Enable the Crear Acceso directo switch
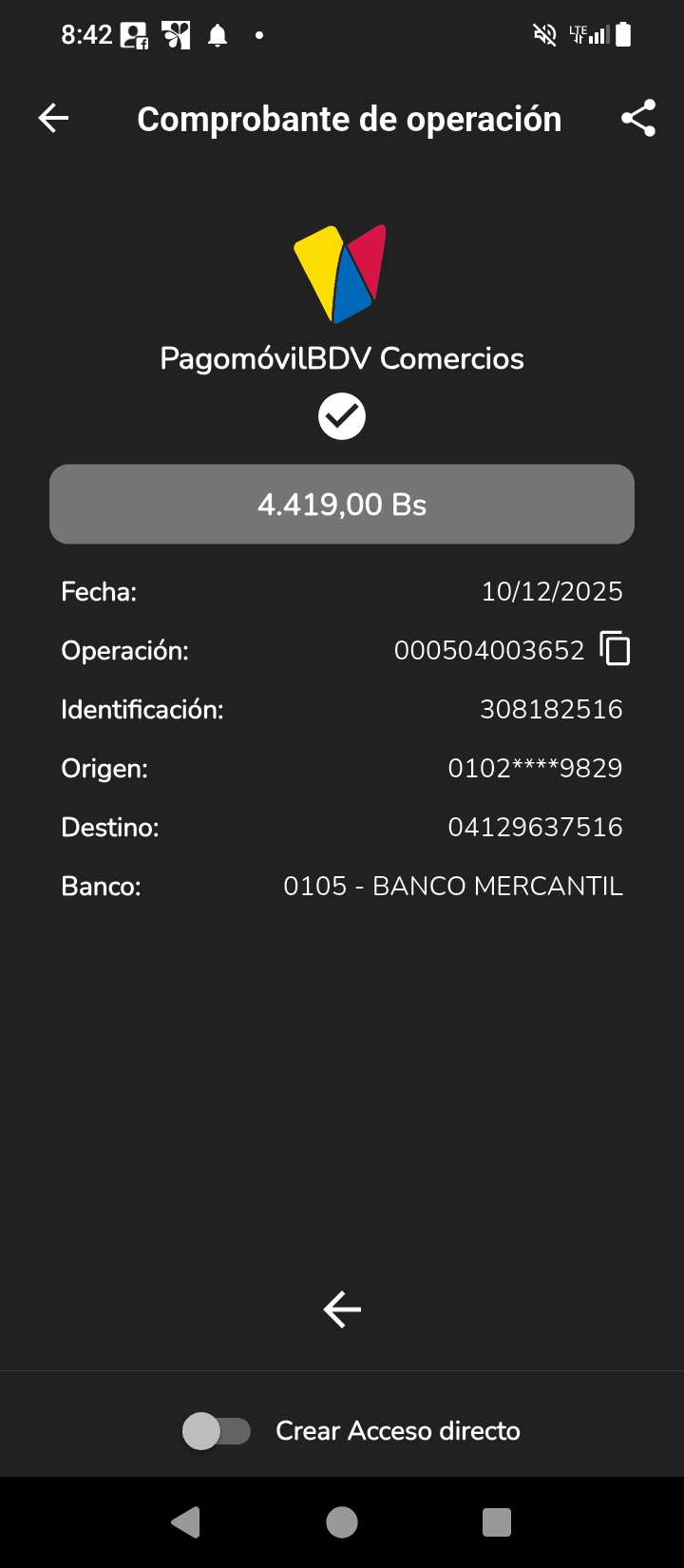The image size is (684, 1568). pyautogui.click(x=217, y=1431)
